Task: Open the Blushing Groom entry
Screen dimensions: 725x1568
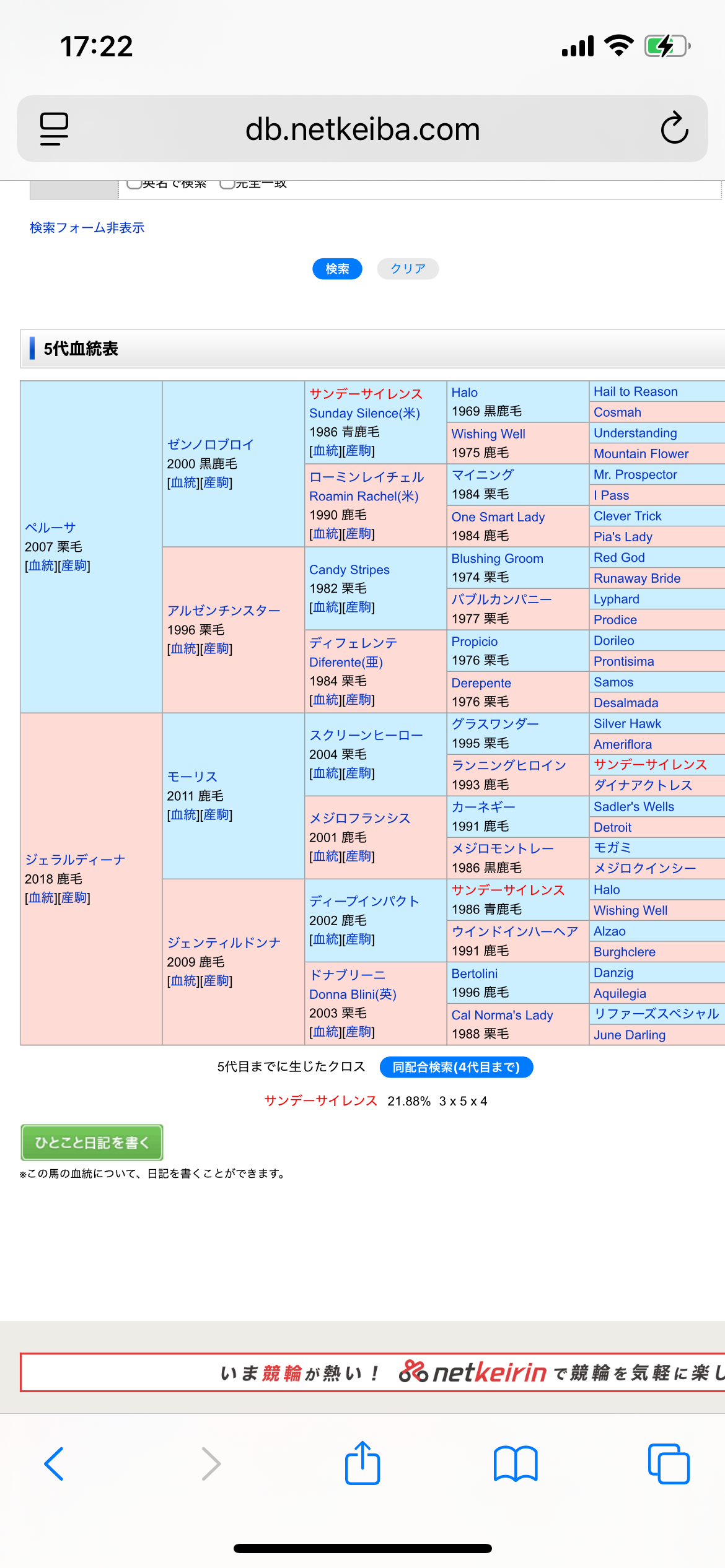Action: (497, 559)
